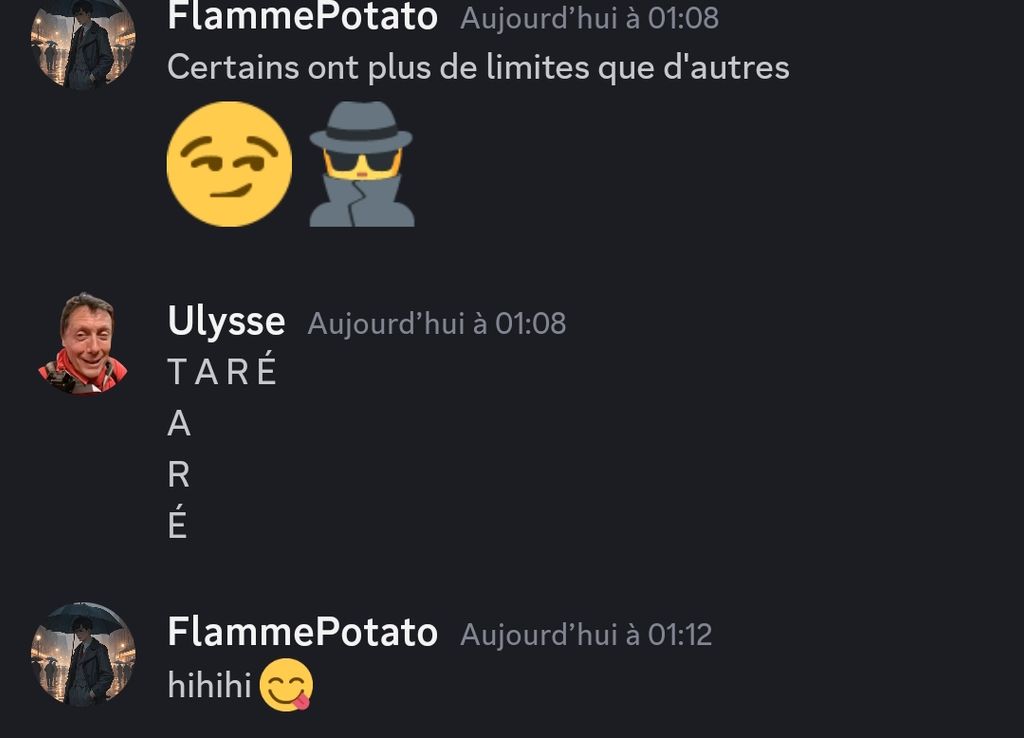This screenshot has width=1024, height=738.
Task: Tap the Ulysse username
Action: 226,322
